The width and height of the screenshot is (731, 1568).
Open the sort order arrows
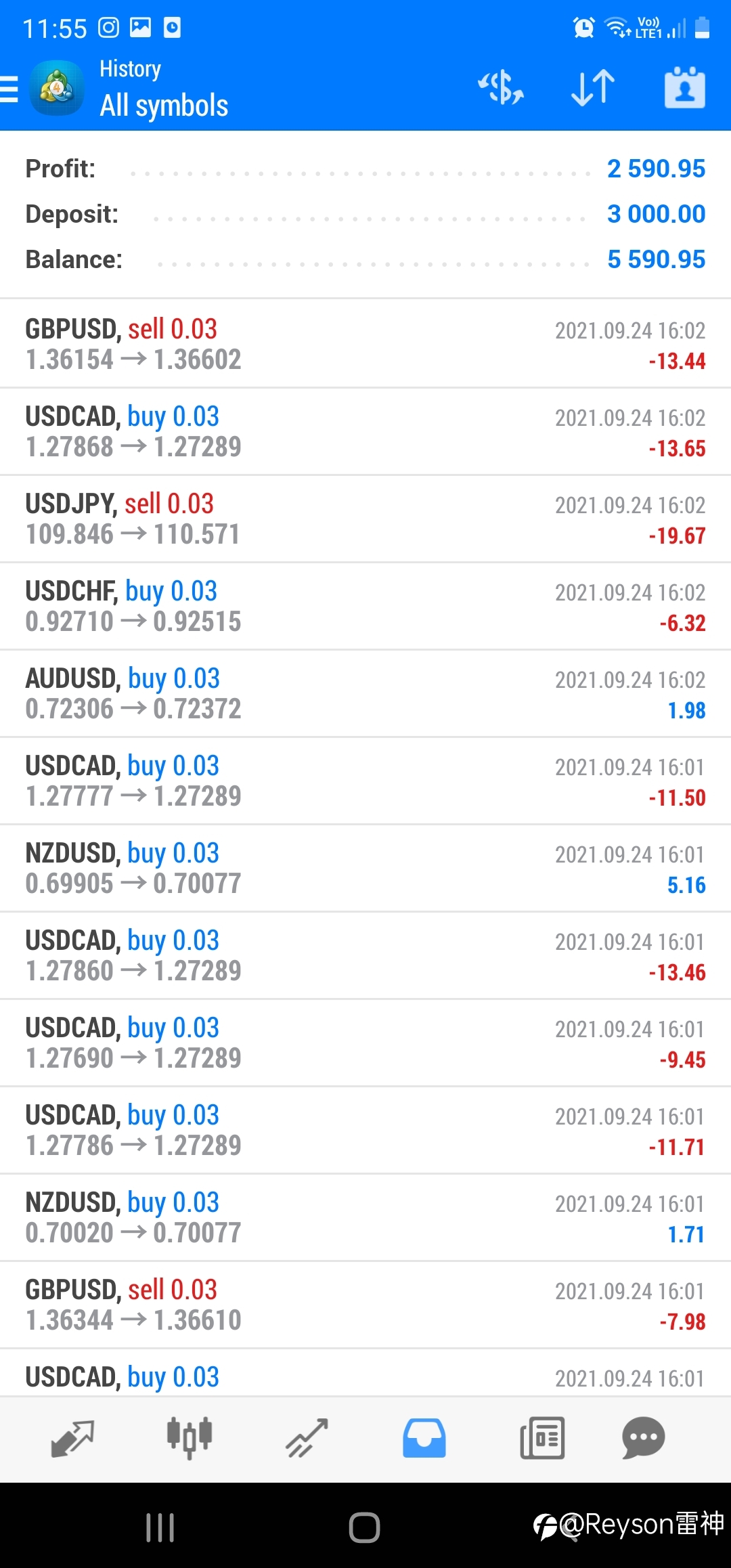coord(593,88)
